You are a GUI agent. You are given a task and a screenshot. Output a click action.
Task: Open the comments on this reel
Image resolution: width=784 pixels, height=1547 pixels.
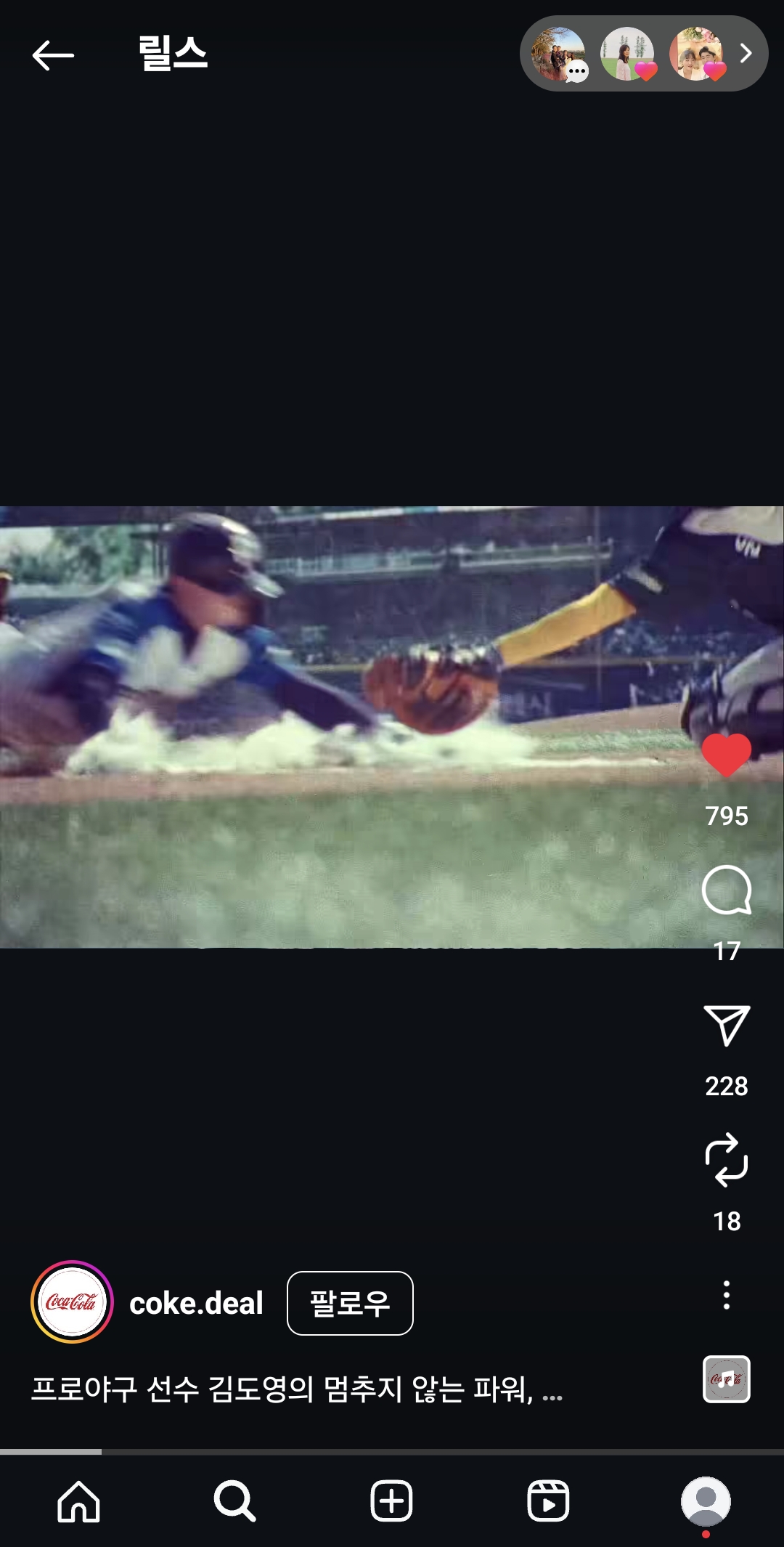[727, 890]
